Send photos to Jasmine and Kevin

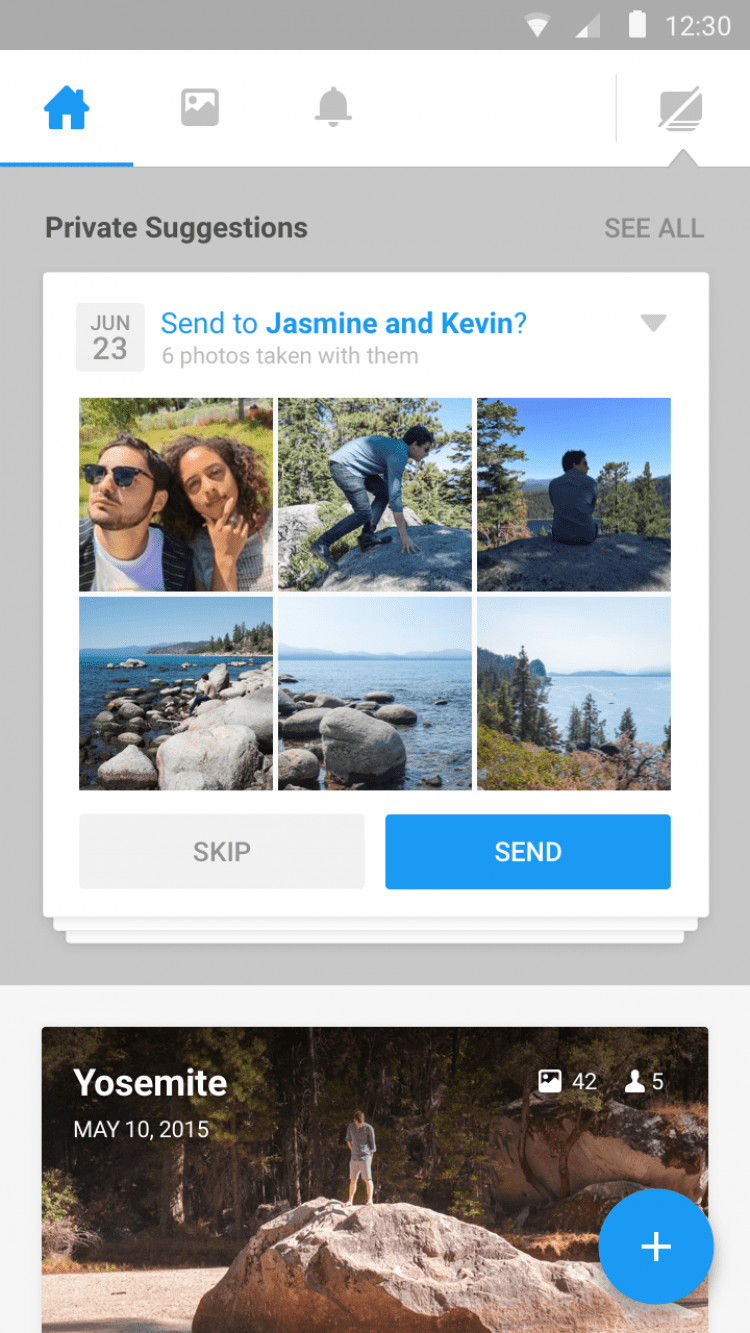528,852
